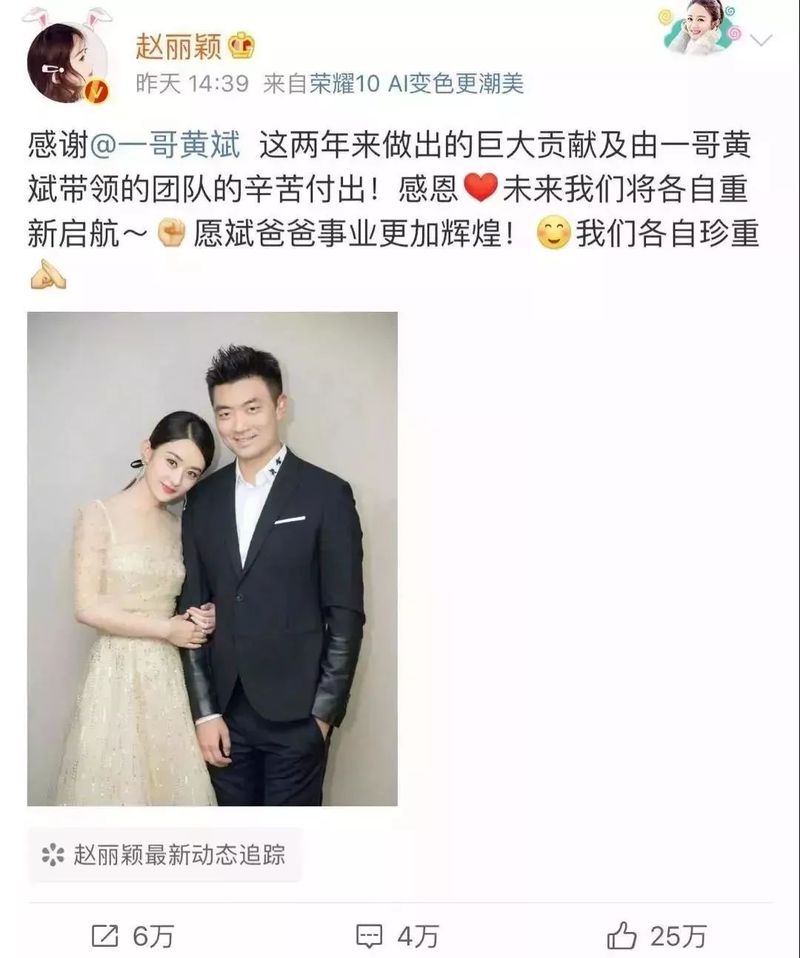Open the 4万 comments
This screenshot has width=800, height=958.
click(398, 935)
